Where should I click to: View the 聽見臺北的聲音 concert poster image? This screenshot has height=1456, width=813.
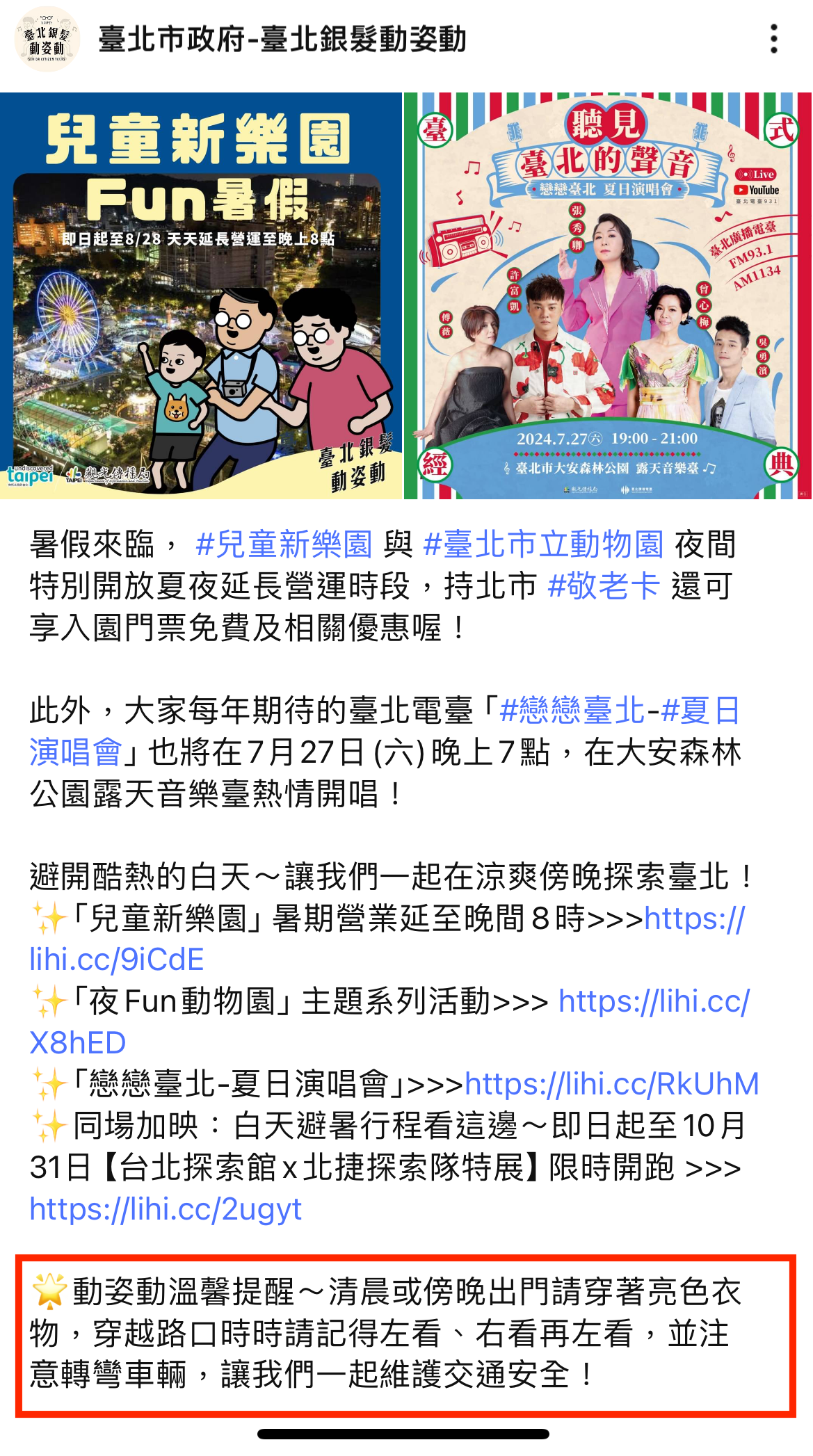point(607,296)
